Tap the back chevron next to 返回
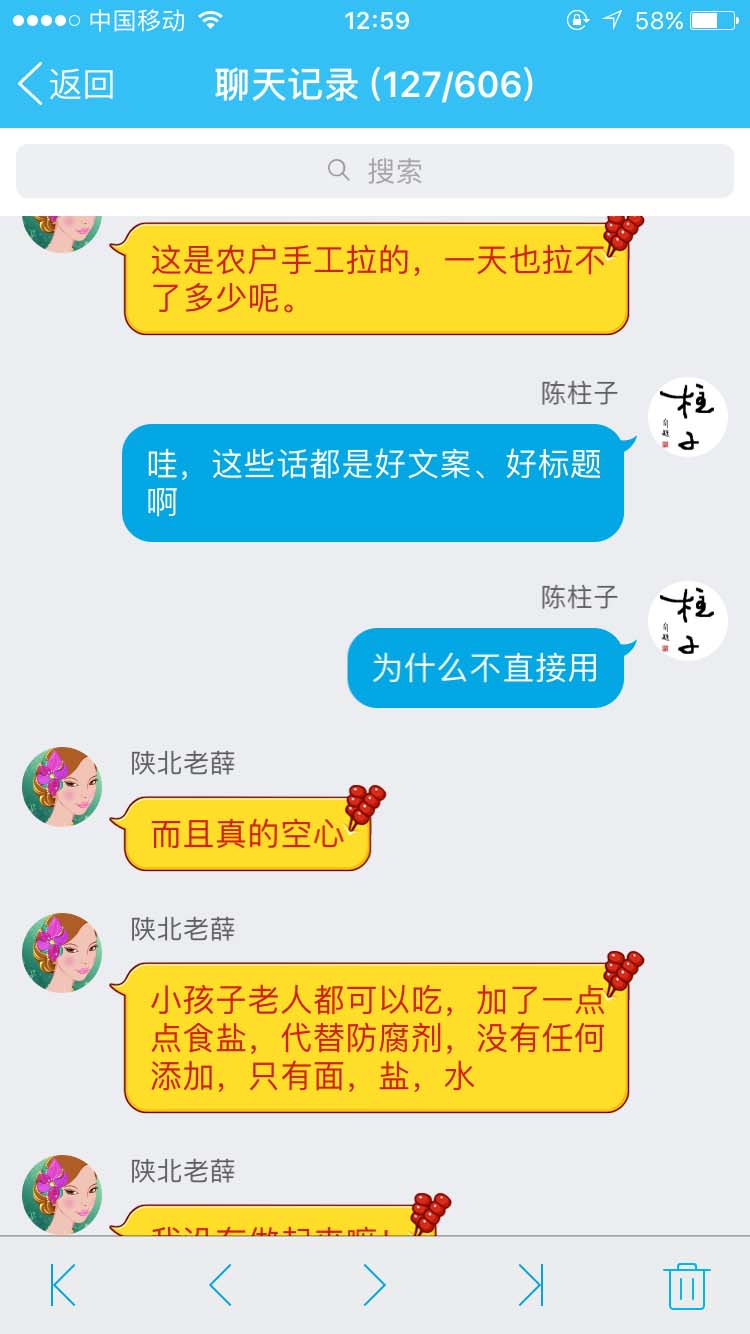This screenshot has height=1334, width=750. 32,85
